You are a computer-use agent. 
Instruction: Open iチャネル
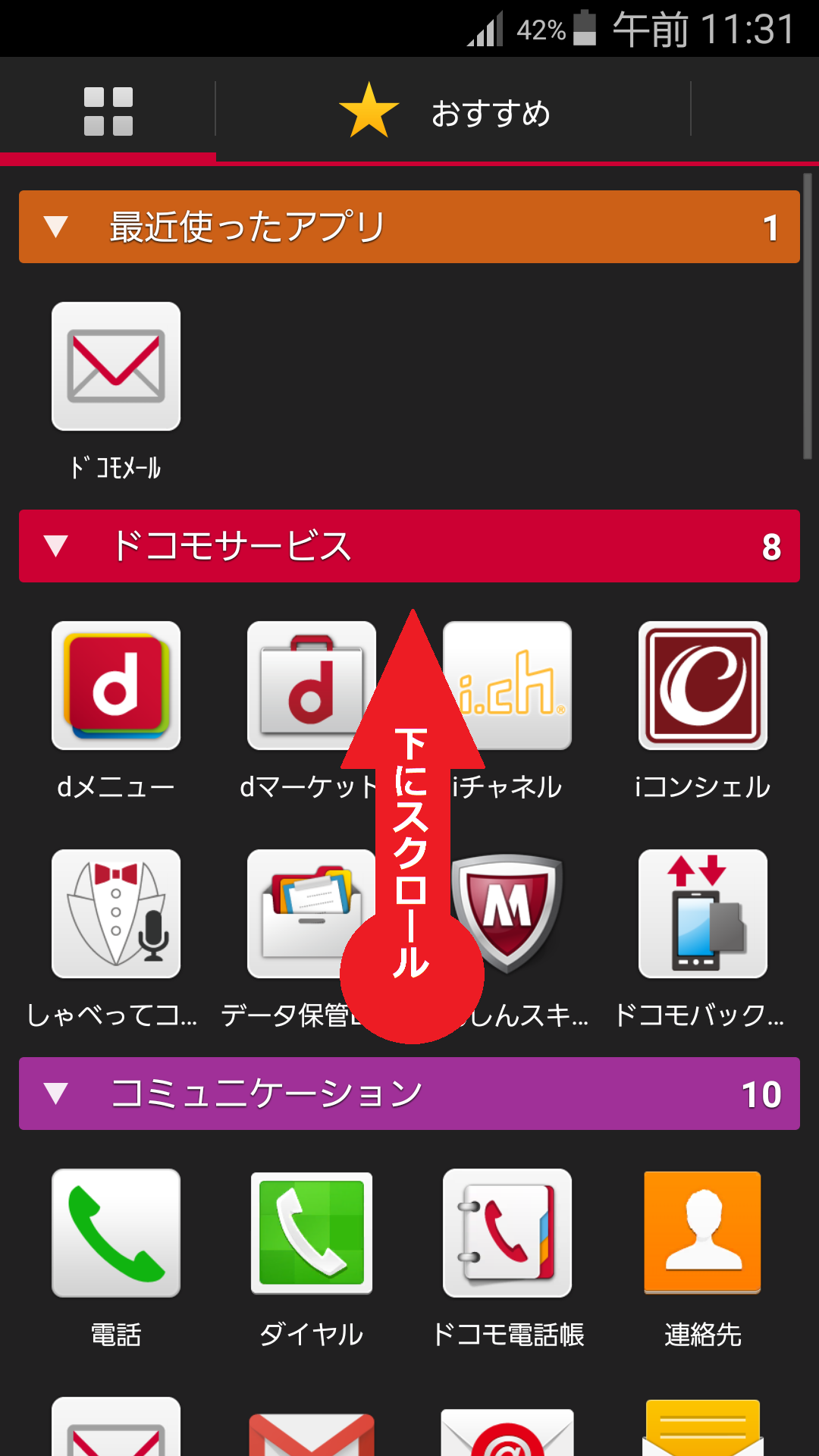pos(507,685)
